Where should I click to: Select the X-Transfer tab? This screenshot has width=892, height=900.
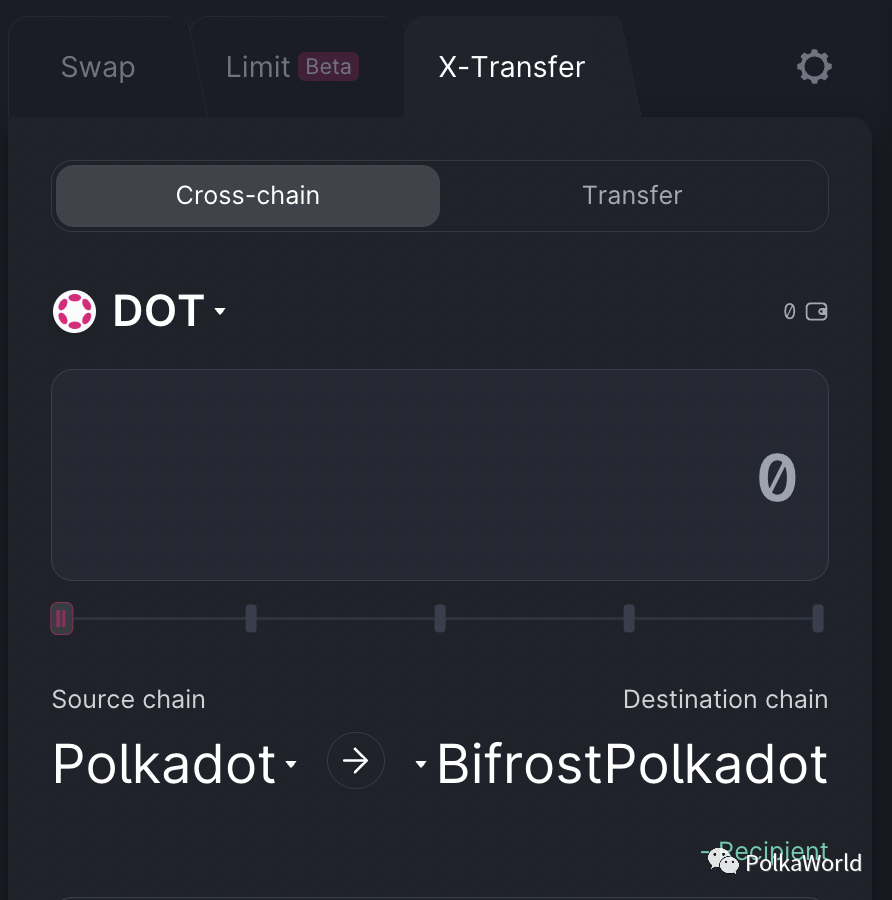(512, 68)
